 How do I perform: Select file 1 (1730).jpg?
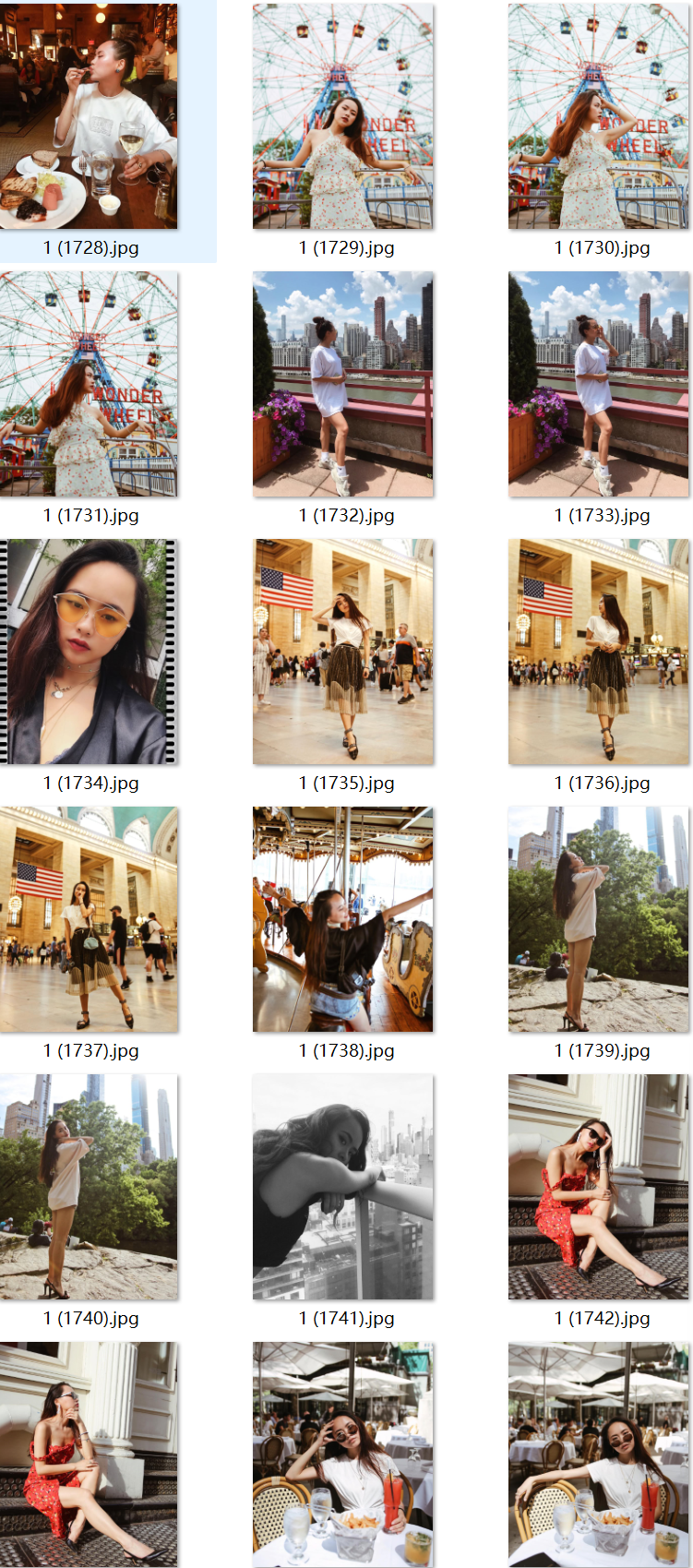(x=598, y=116)
